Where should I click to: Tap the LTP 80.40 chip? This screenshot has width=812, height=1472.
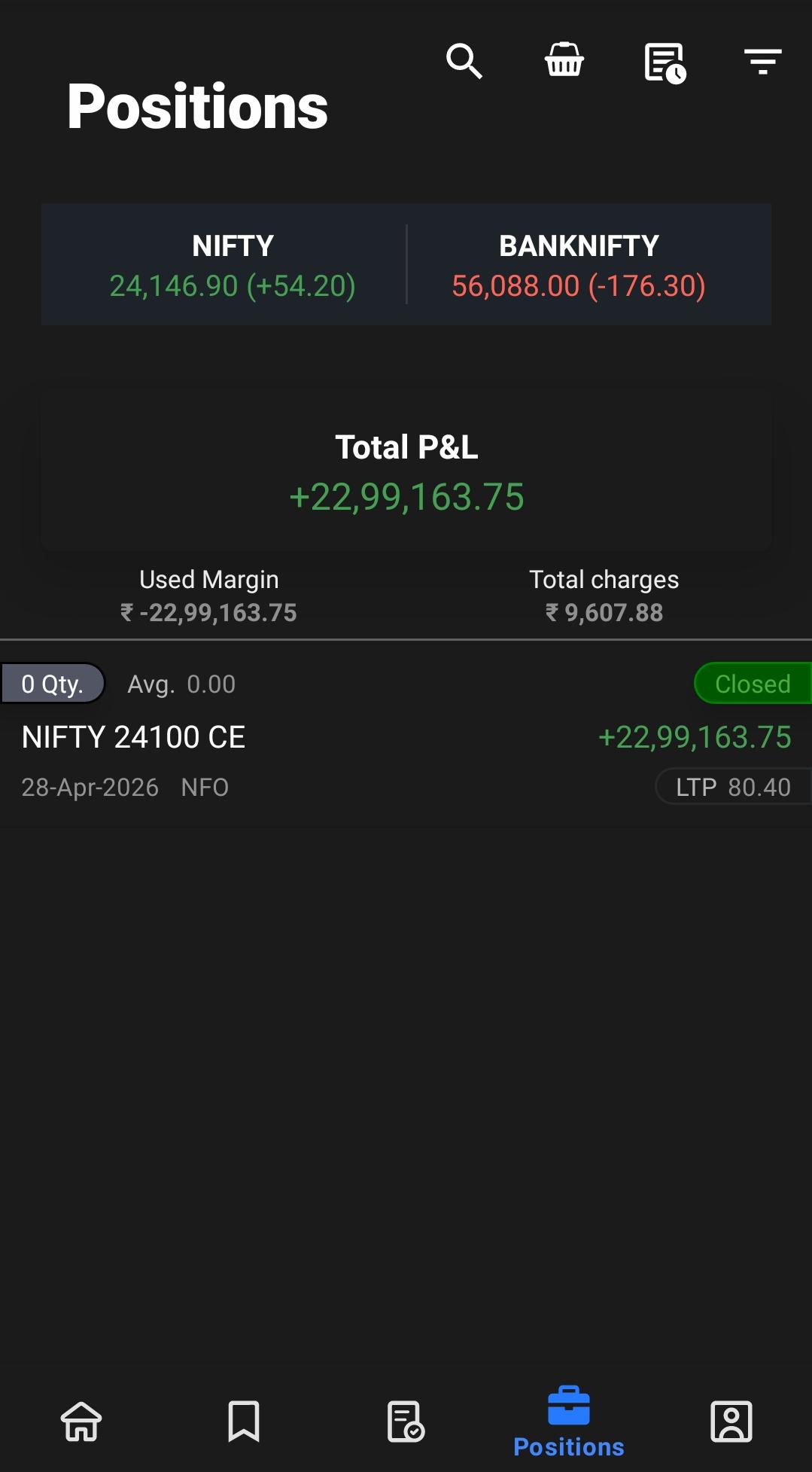[x=732, y=786]
